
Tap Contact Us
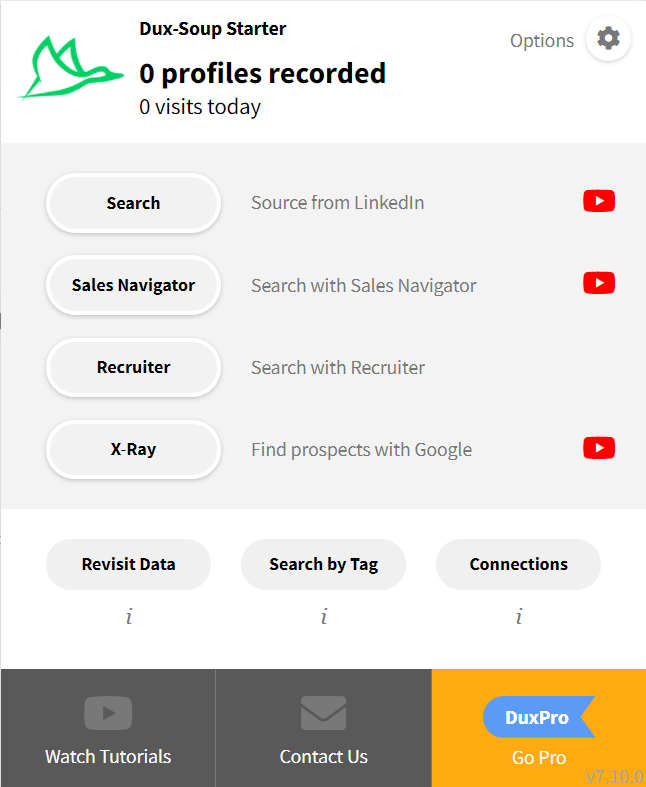pos(323,730)
